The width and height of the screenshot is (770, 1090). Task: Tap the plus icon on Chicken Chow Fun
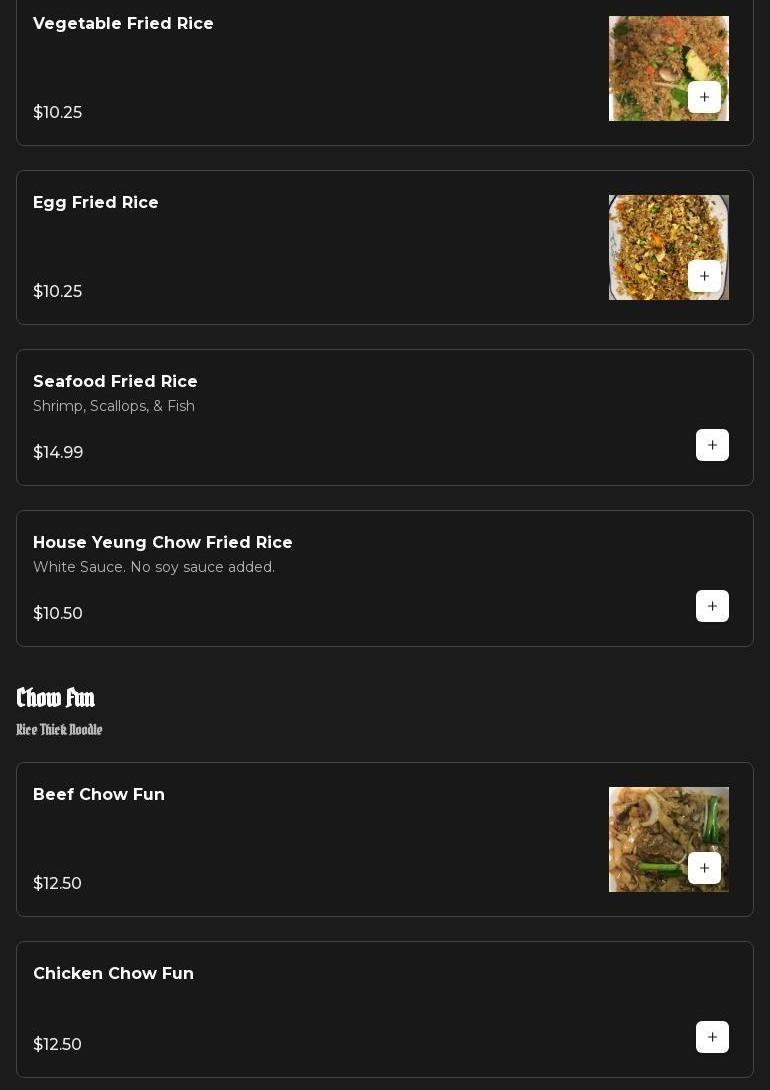pos(712,1037)
